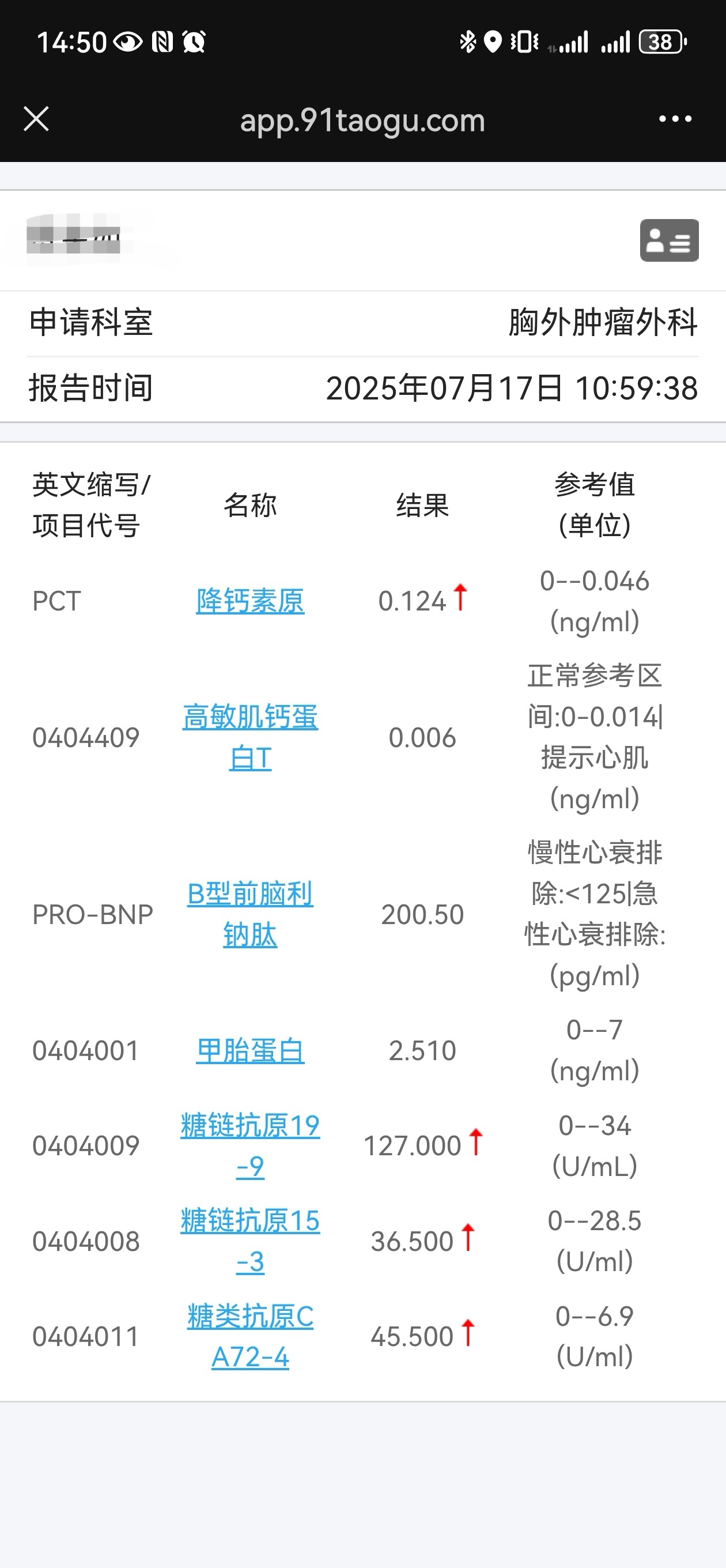The image size is (726, 1568).
Task: View the 糖类抗原CA72-4 details
Action: (250, 1337)
